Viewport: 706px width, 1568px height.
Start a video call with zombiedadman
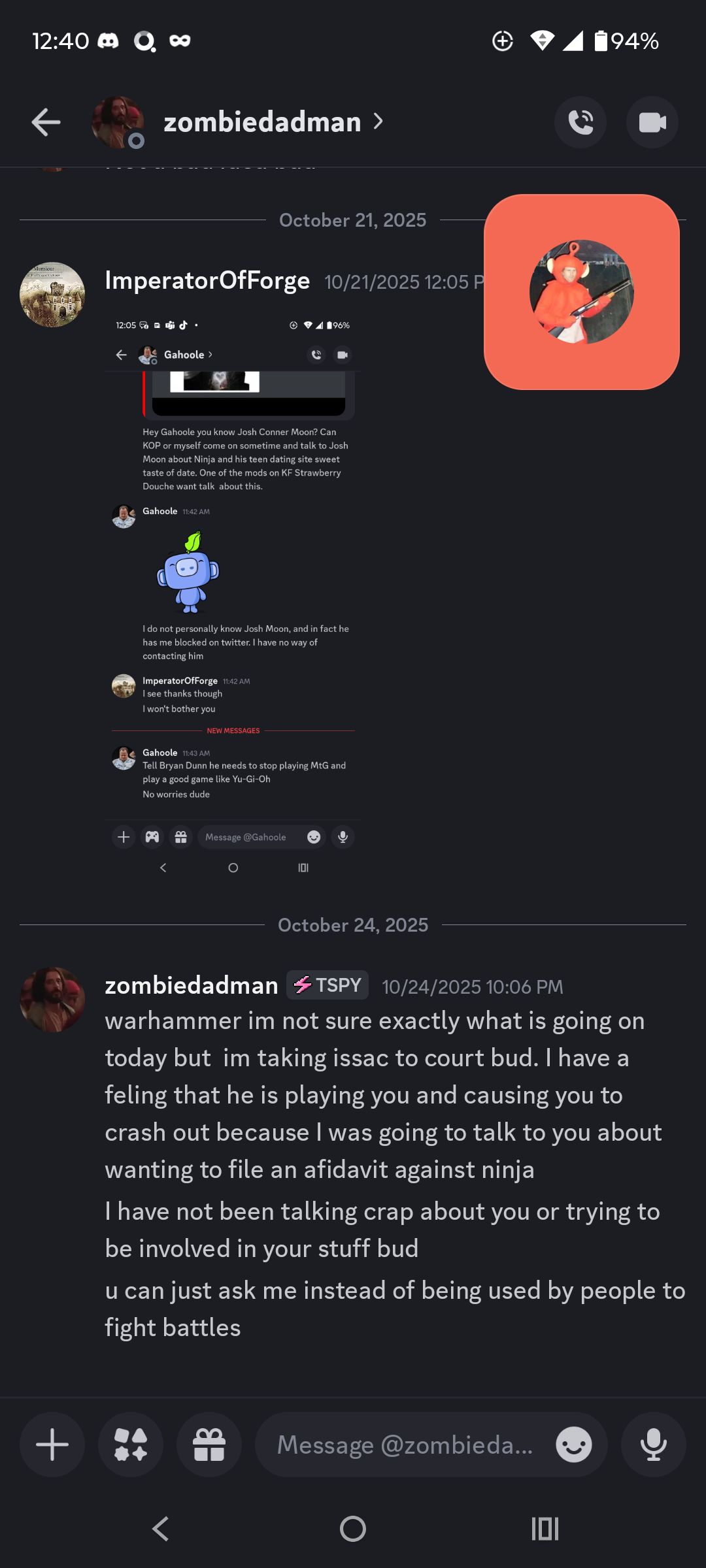(x=652, y=122)
